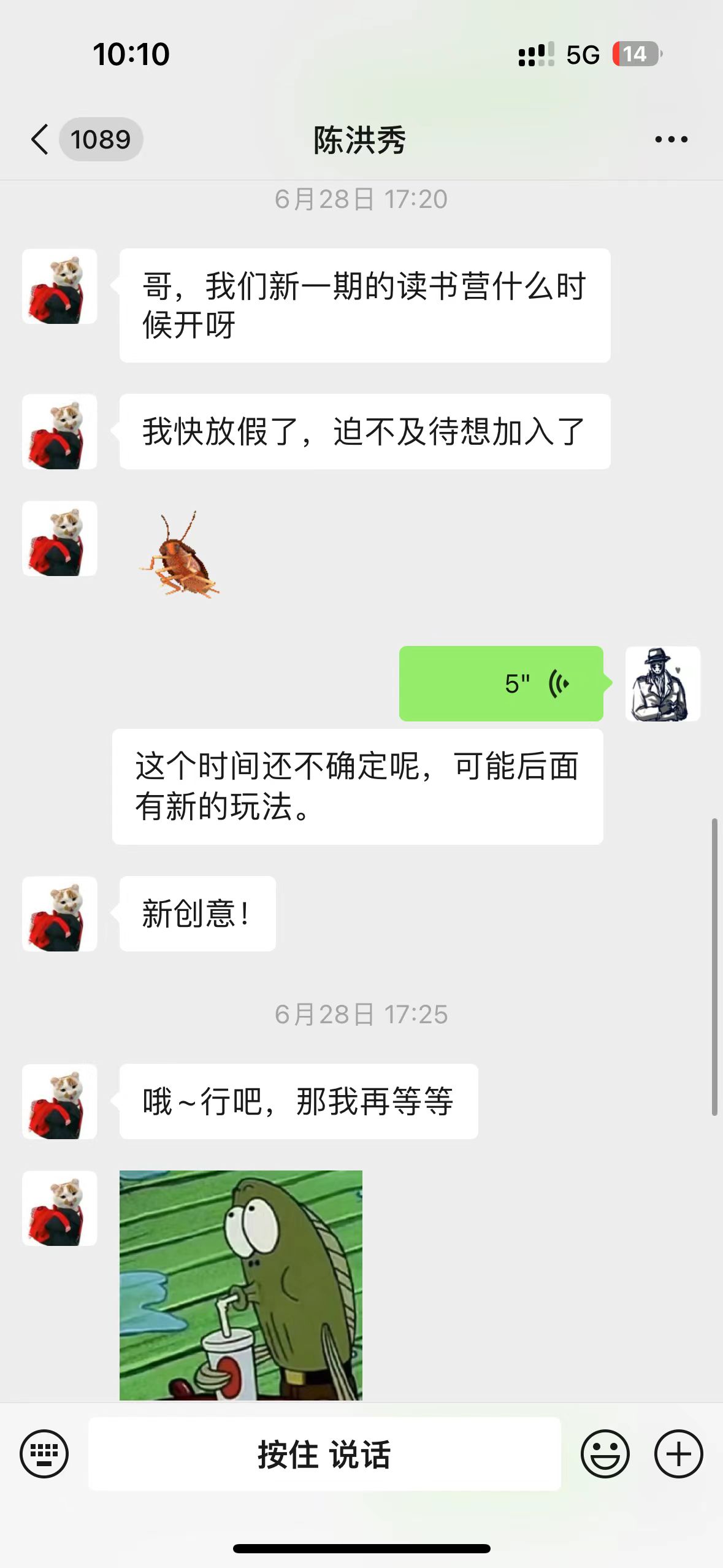Switch to keyboard text input
The image size is (723, 1568).
[44, 1453]
